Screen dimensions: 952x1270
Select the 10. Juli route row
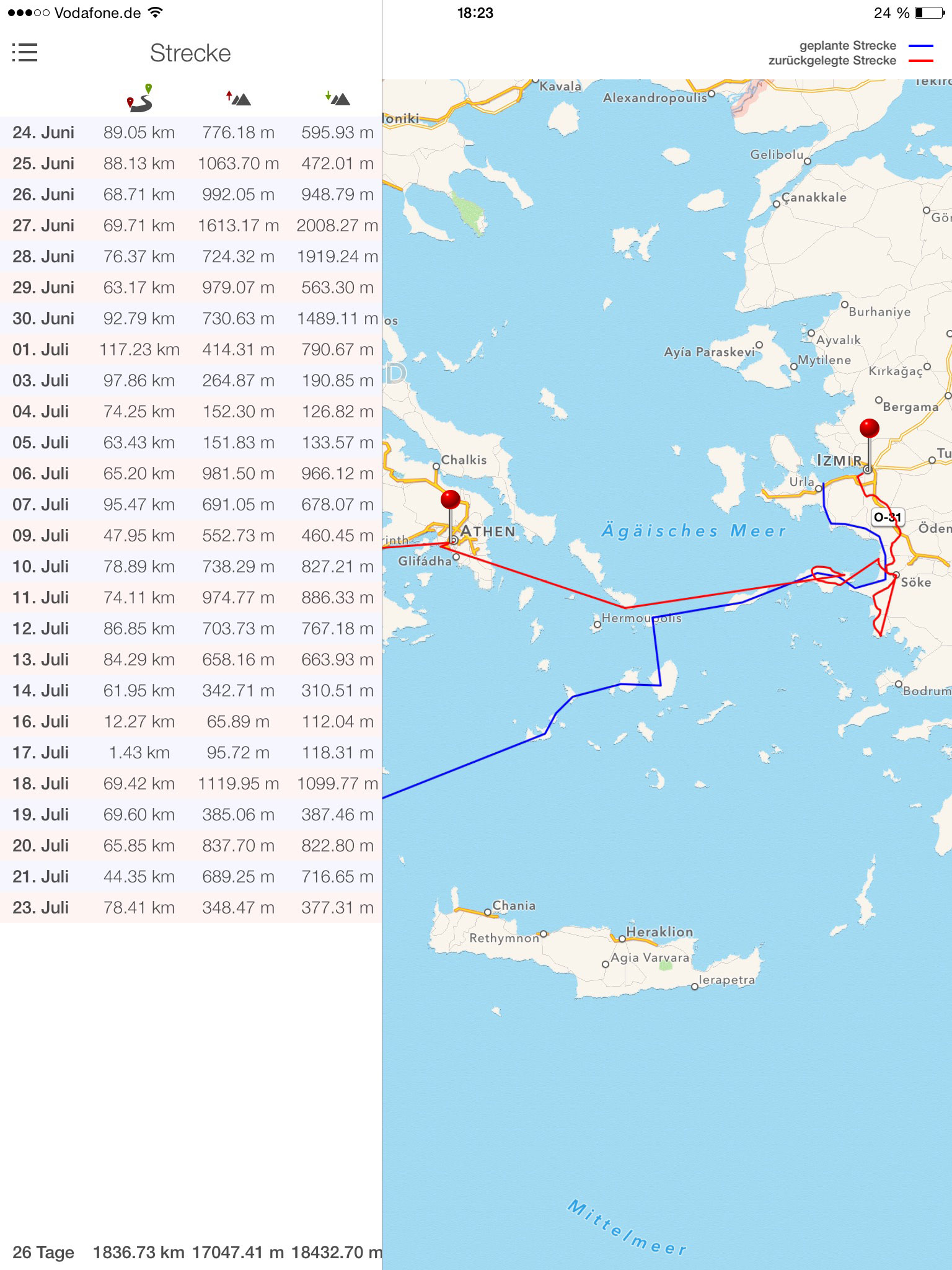[190, 567]
